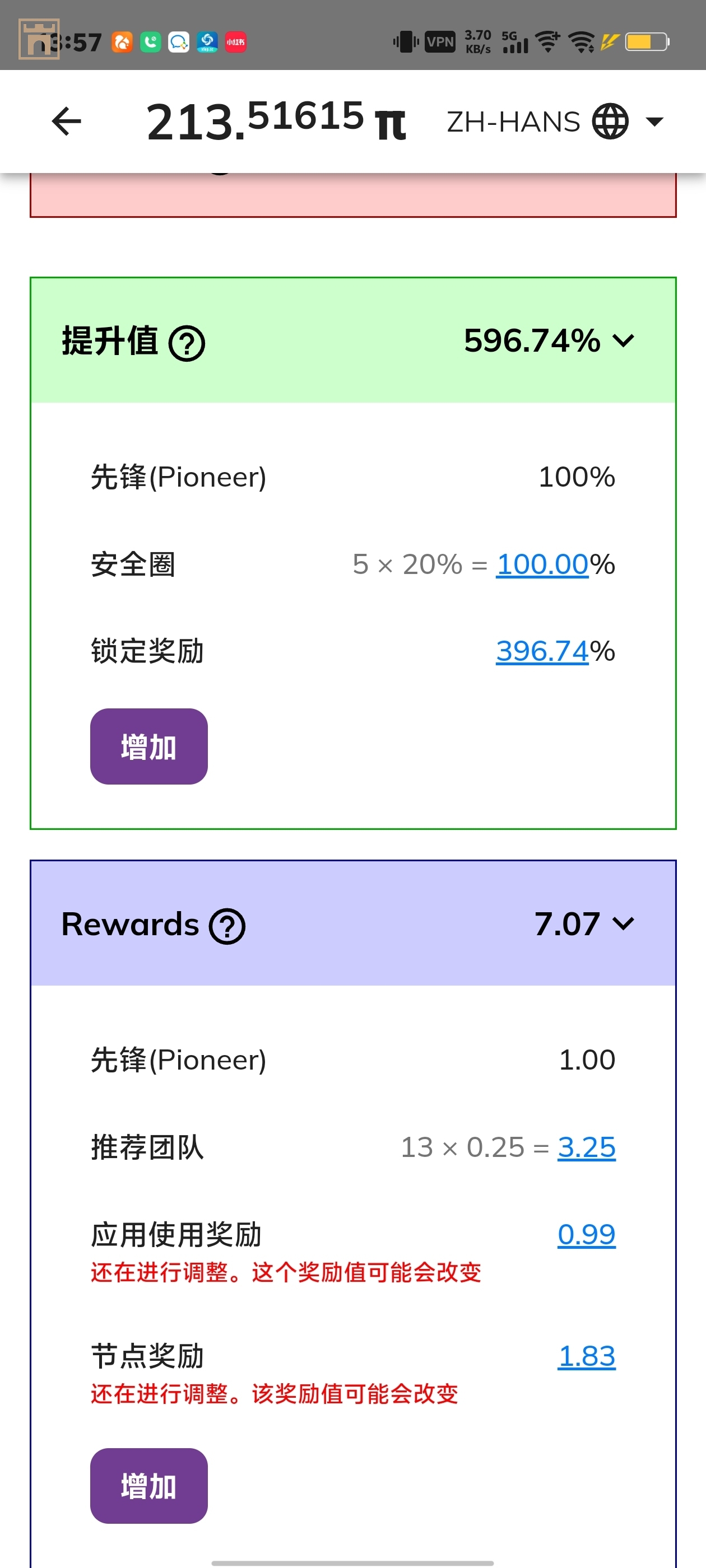This screenshot has width=706, height=1568.
Task: Collapse the Rewards 7.07 section
Action: click(623, 924)
